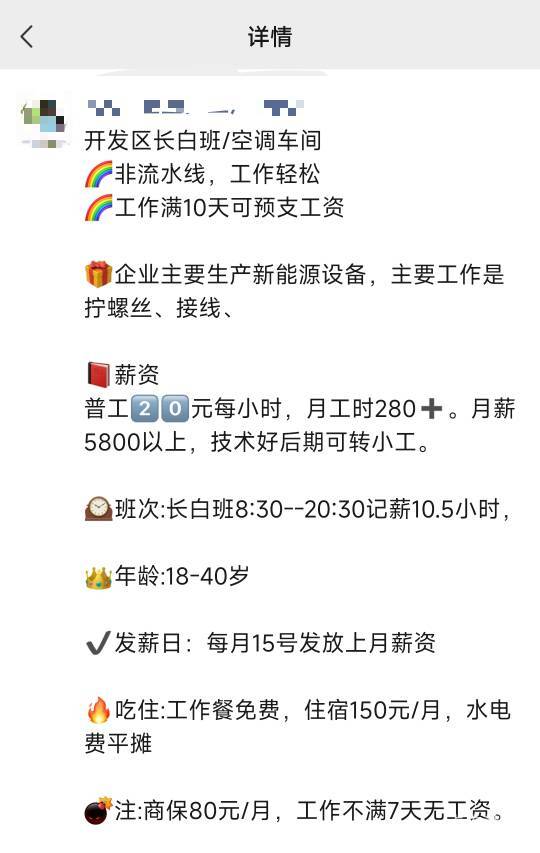Open the poster's blurred username
The width and height of the screenshot is (540, 853).
click(195, 108)
